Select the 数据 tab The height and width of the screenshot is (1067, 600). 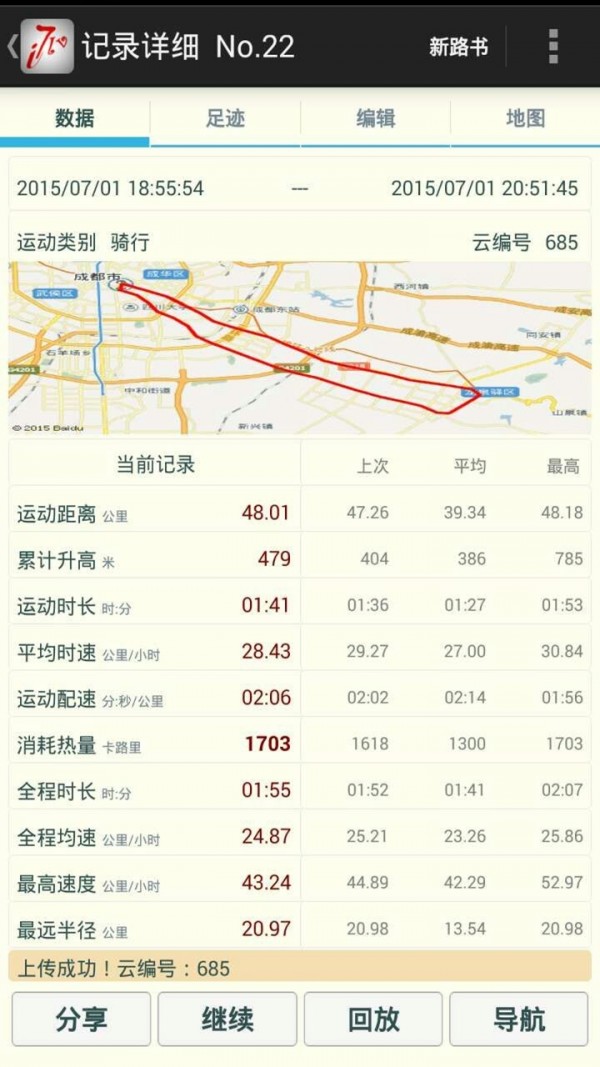pos(75,119)
